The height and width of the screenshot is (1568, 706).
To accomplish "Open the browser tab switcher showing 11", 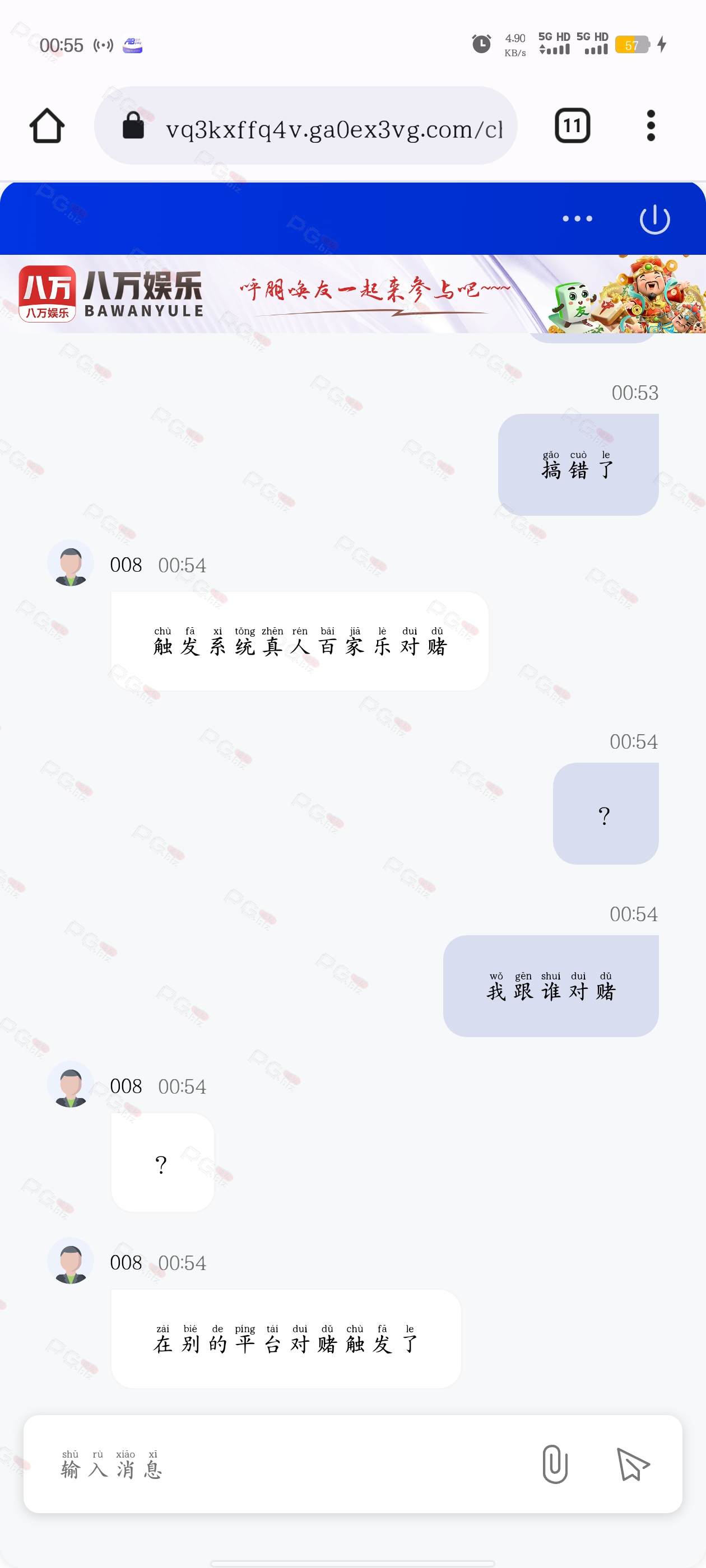I will click(572, 126).
